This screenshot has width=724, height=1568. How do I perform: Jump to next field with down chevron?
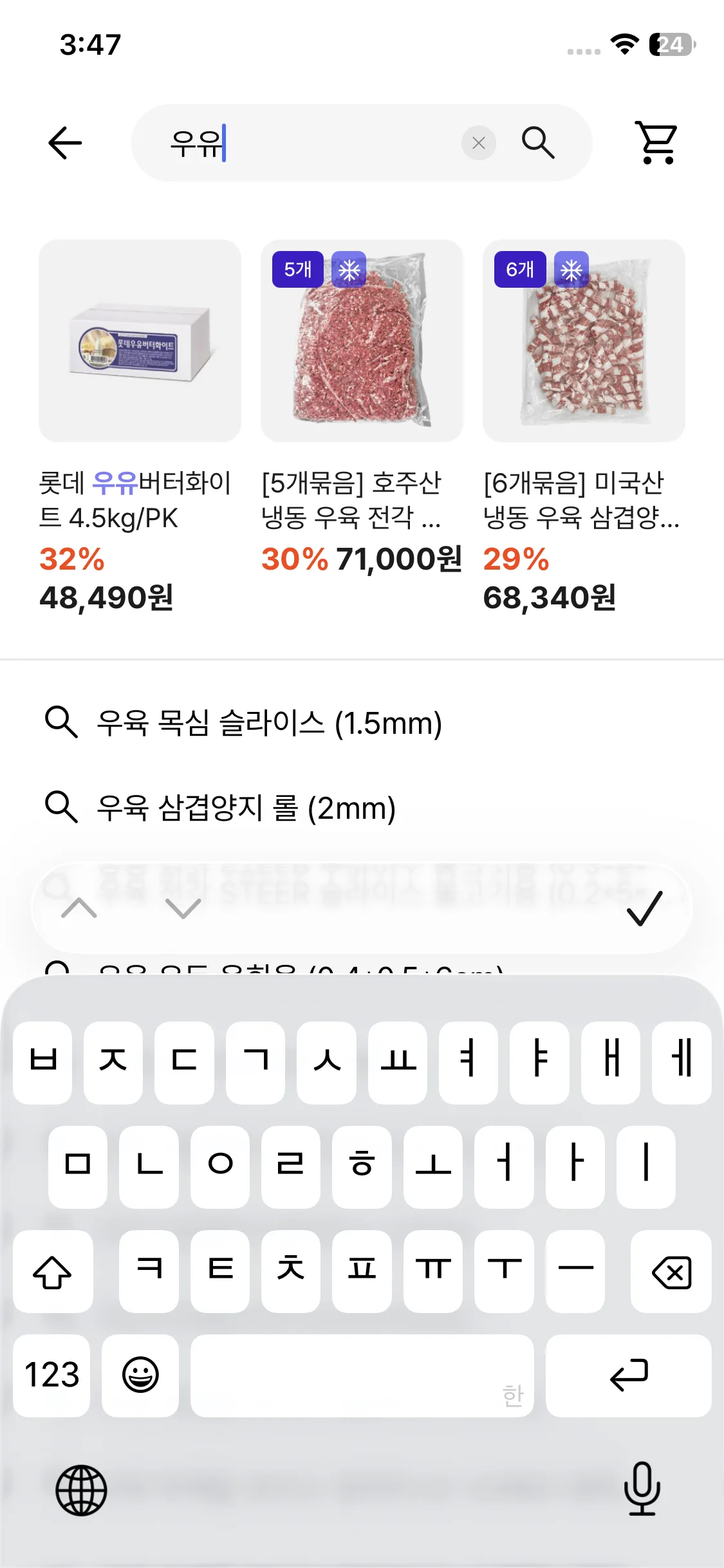(183, 908)
